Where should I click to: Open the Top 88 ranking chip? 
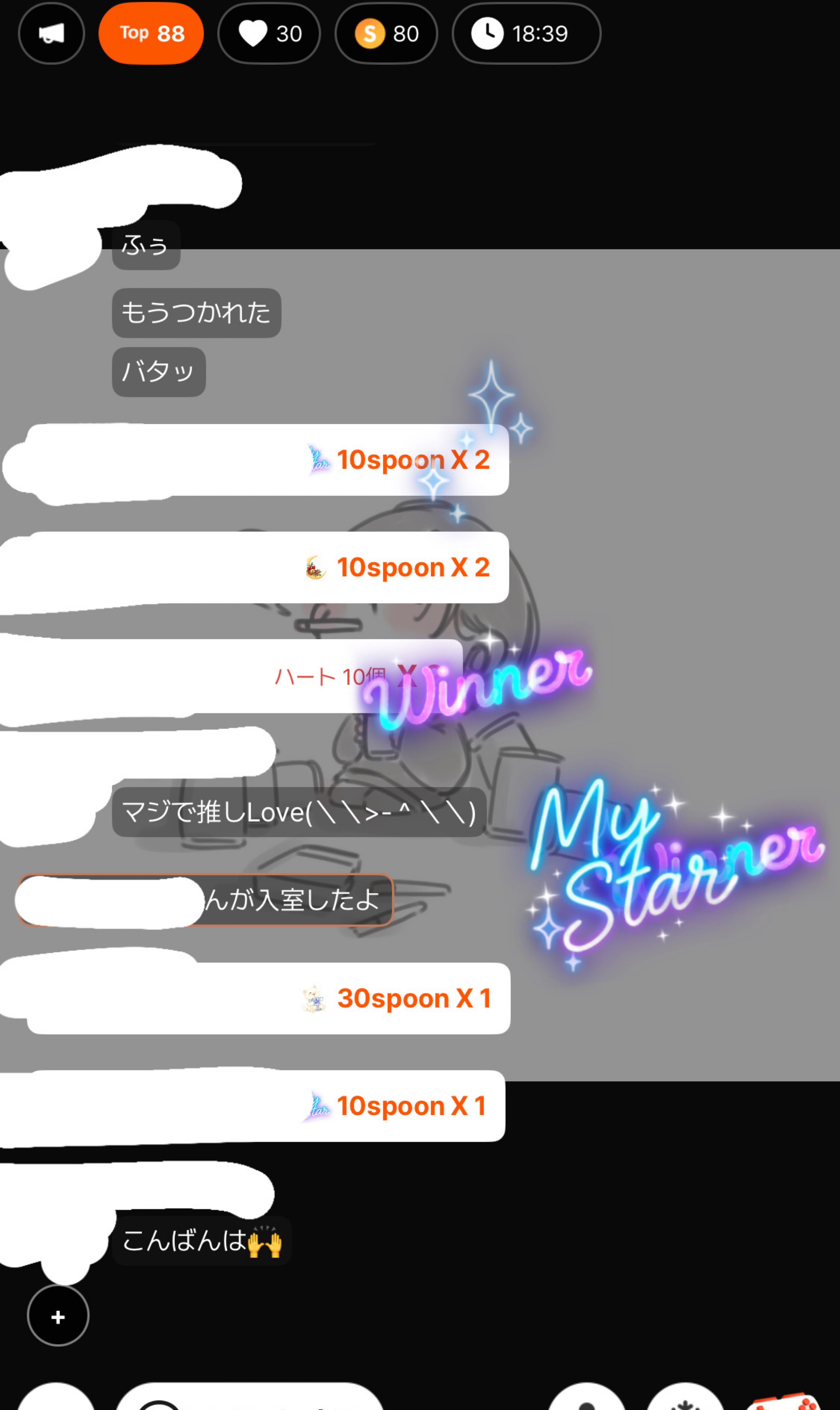[x=151, y=34]
